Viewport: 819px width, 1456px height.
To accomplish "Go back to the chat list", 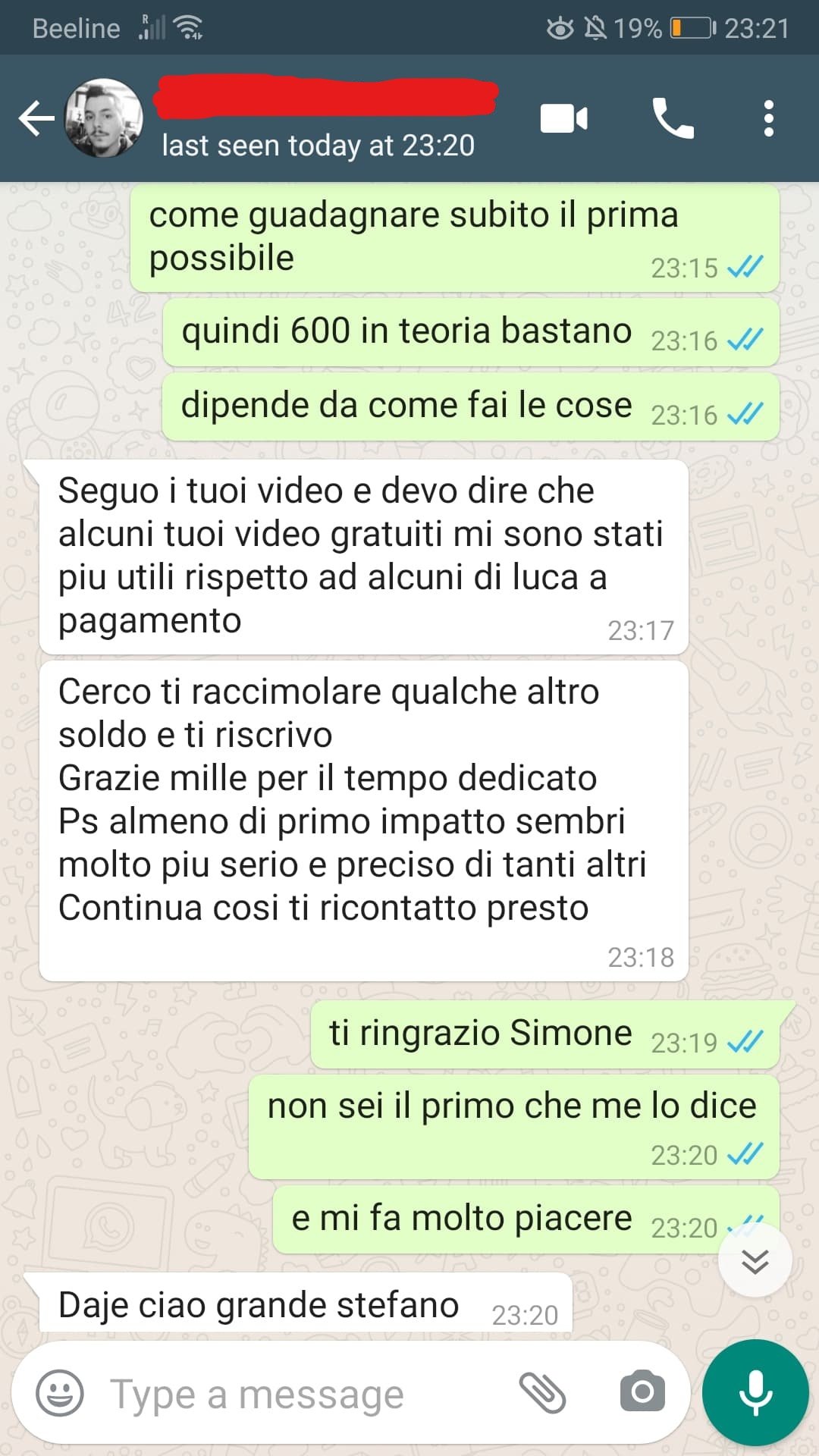I will 36,119.
